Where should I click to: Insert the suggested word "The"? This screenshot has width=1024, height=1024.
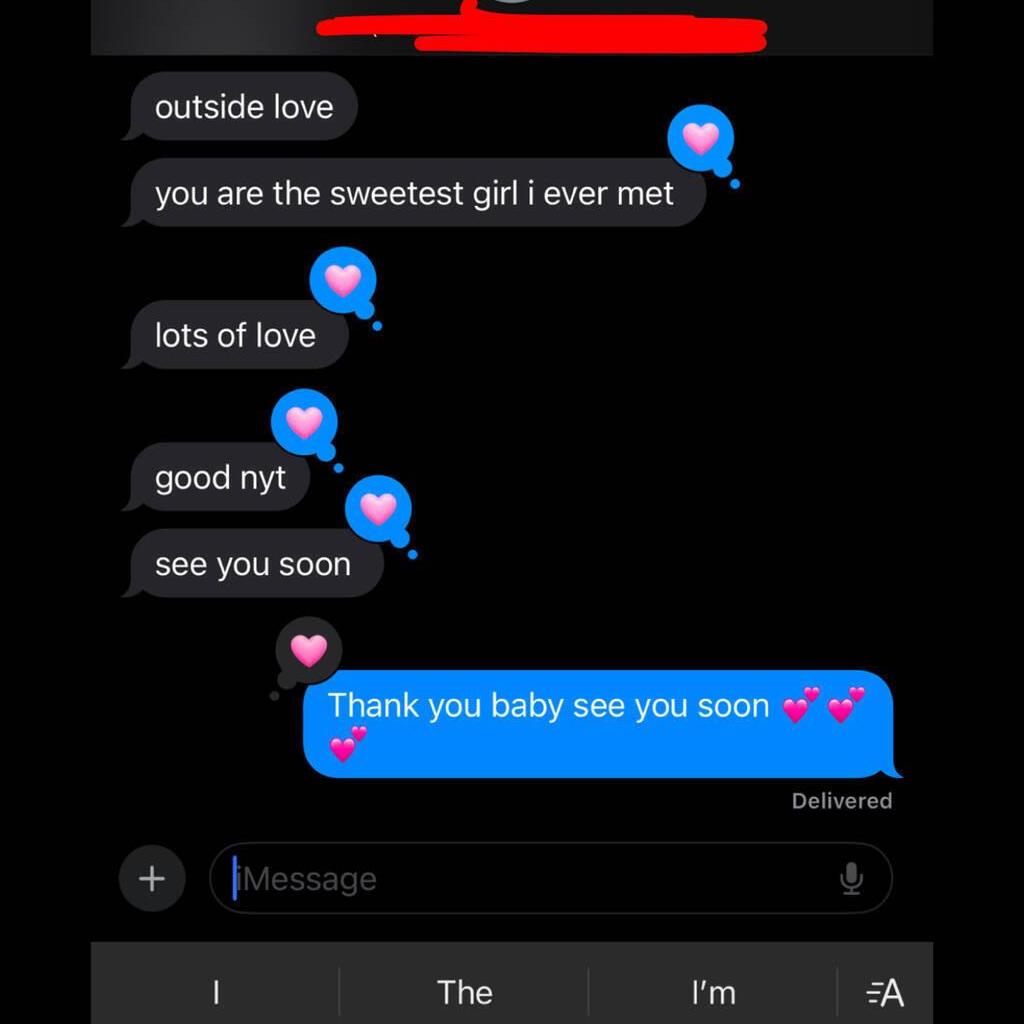click(464, 992)
